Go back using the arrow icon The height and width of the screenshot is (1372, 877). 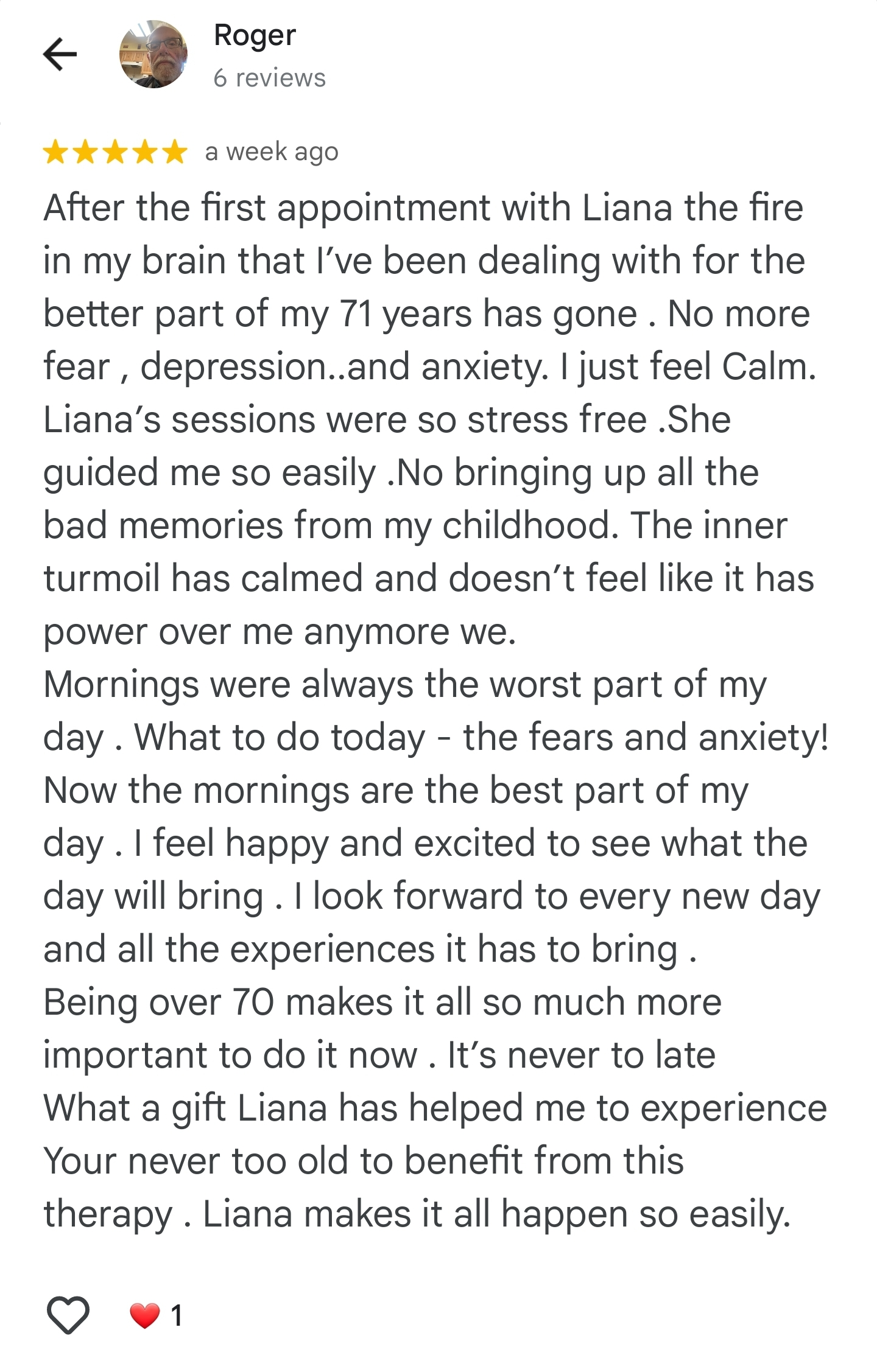[60, 55]
